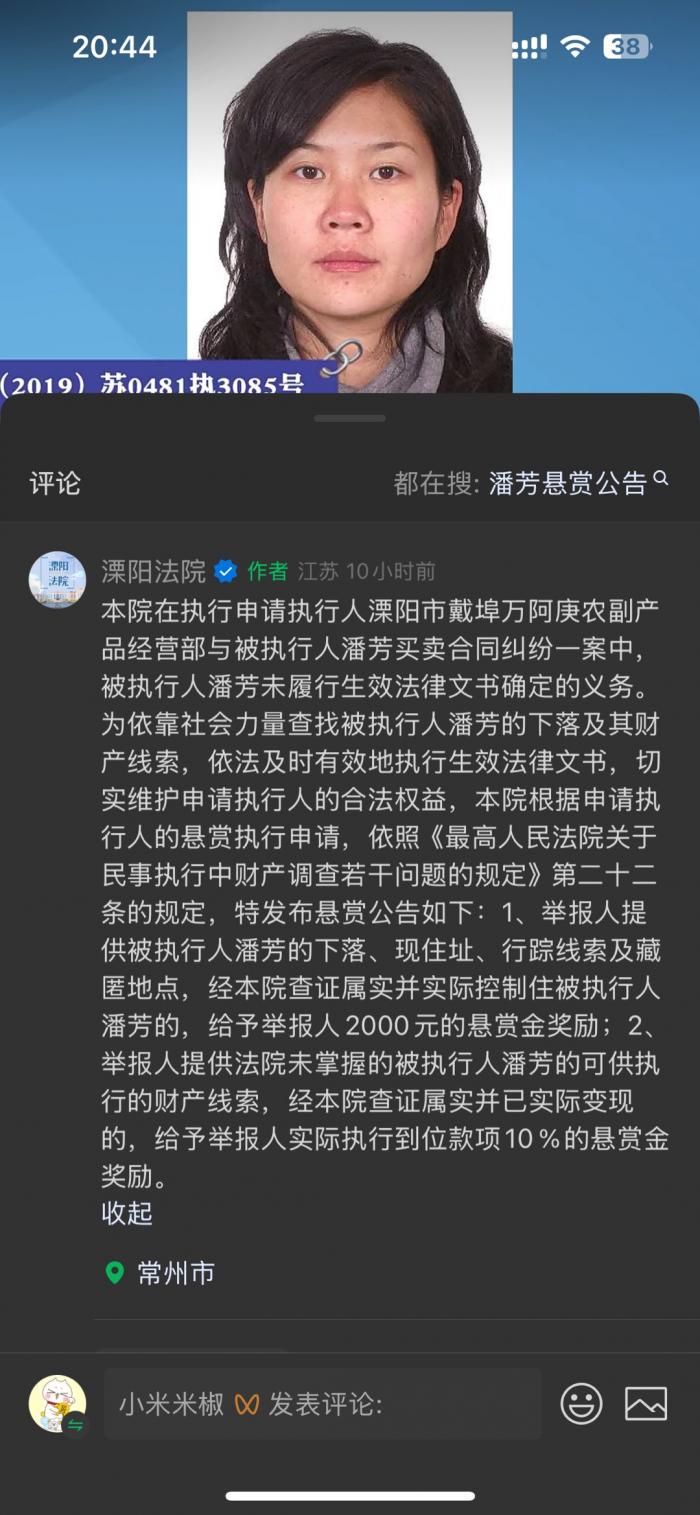Viewport: 700px width, 1515px height.
Task: Attach an image to the comment
Action: 646,1404
